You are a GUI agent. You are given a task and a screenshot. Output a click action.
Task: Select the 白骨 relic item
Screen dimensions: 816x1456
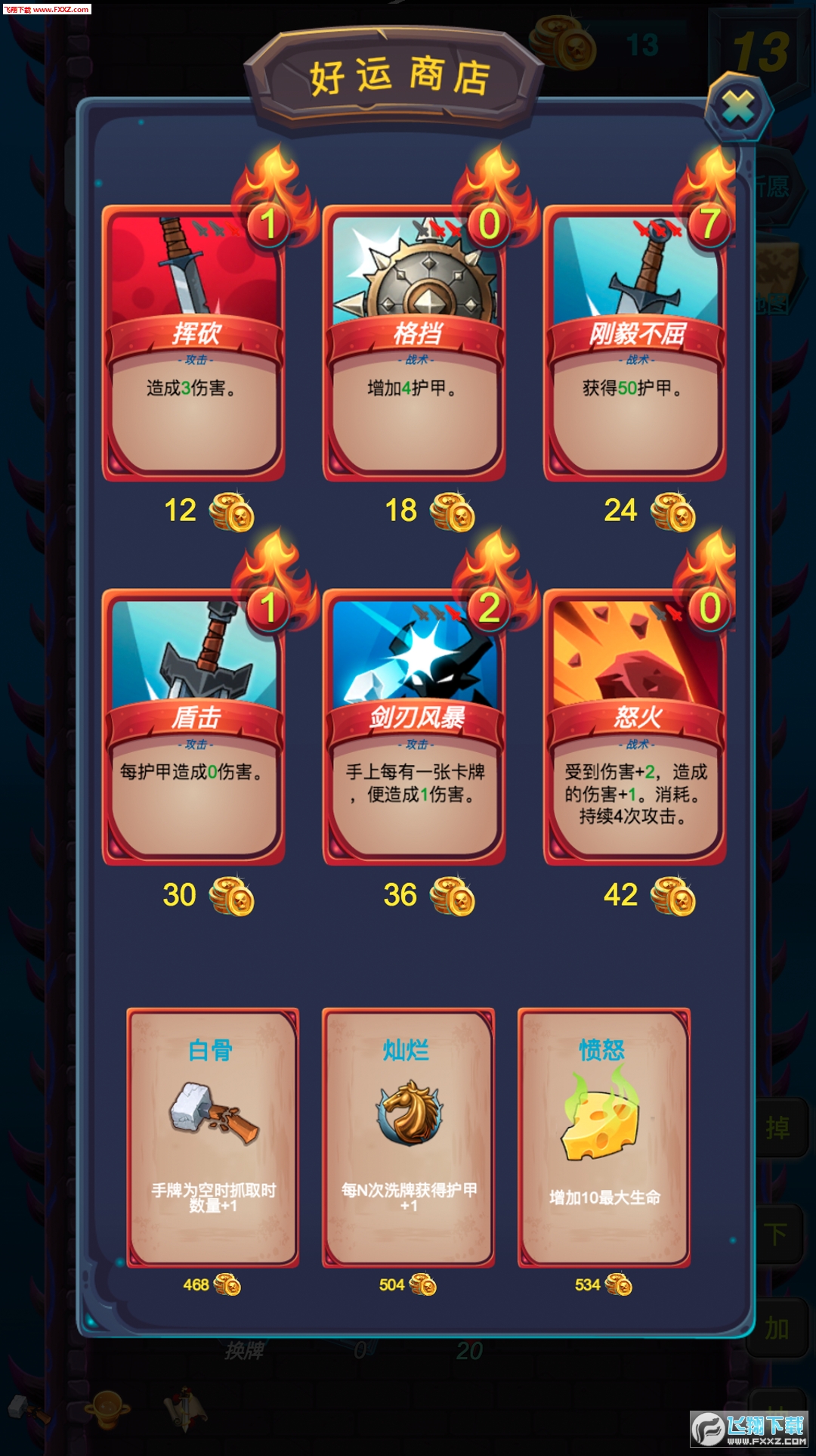[x=212, y=1137]
